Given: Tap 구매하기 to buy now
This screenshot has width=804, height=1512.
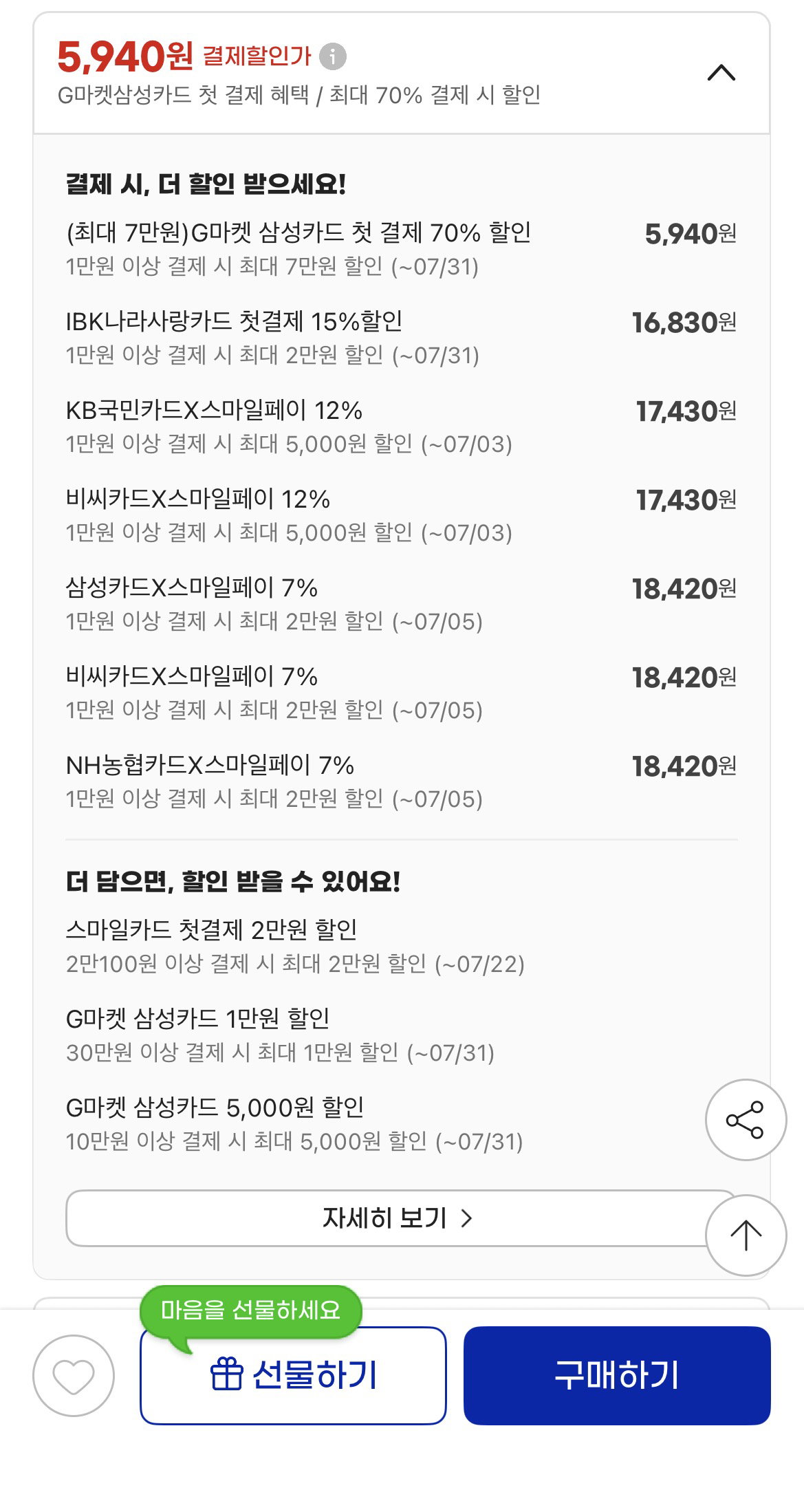Looking at the screenshot, I should [x=617, y=1375].
